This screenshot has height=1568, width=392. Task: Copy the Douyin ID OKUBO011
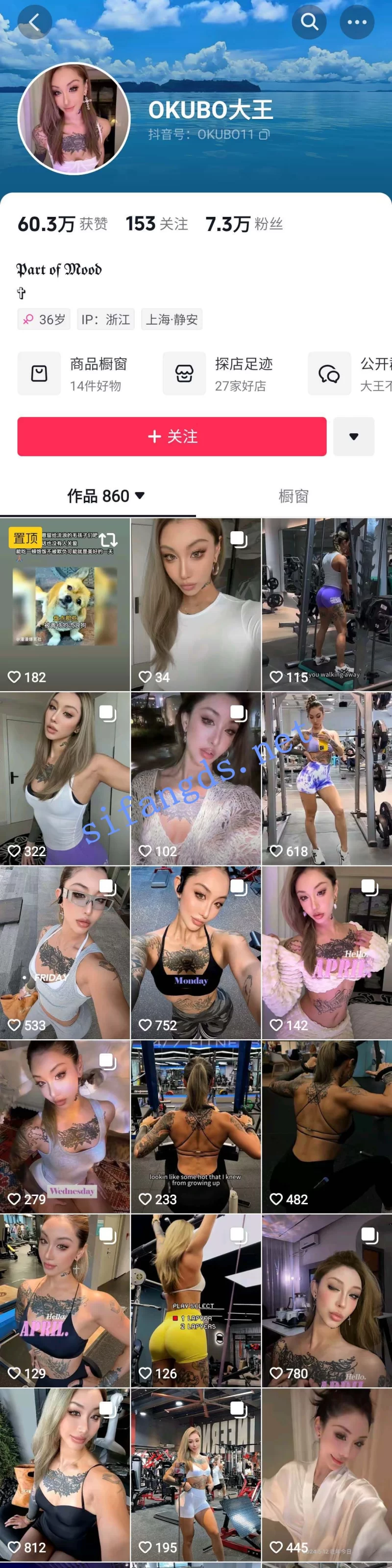(264, 135)
